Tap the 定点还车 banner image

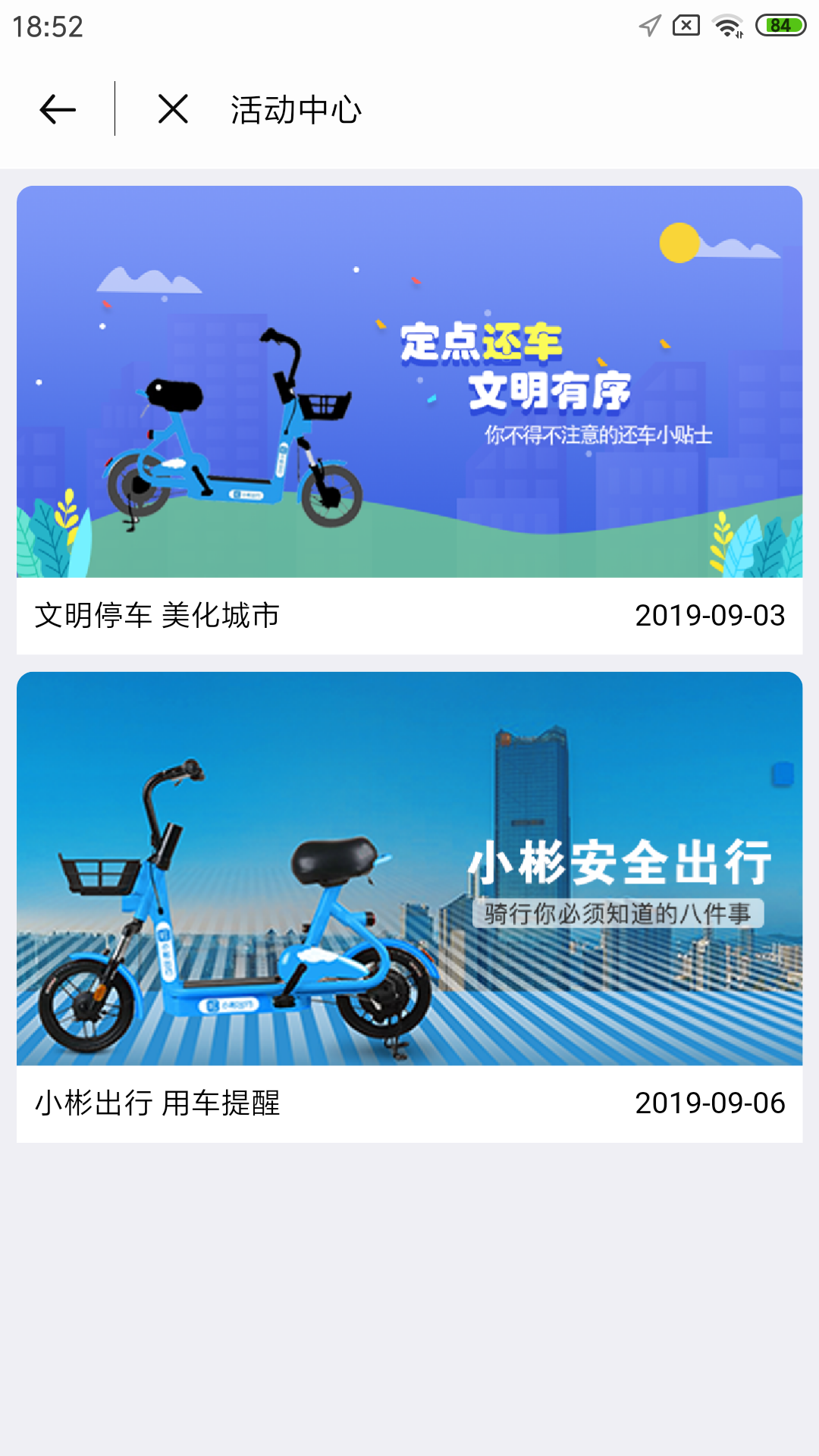[409, 379]
